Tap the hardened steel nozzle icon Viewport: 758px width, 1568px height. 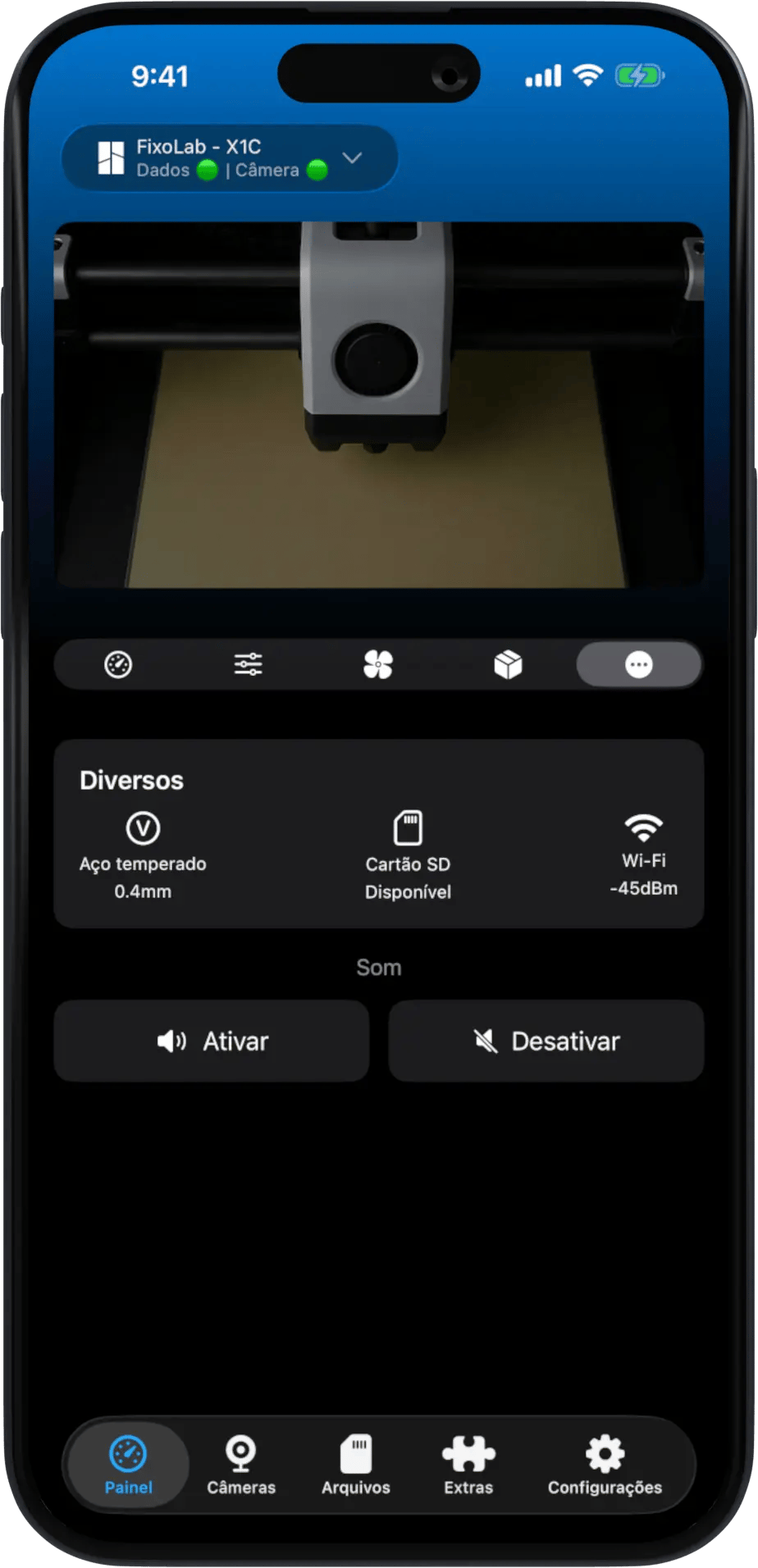[x=142, y=828]
